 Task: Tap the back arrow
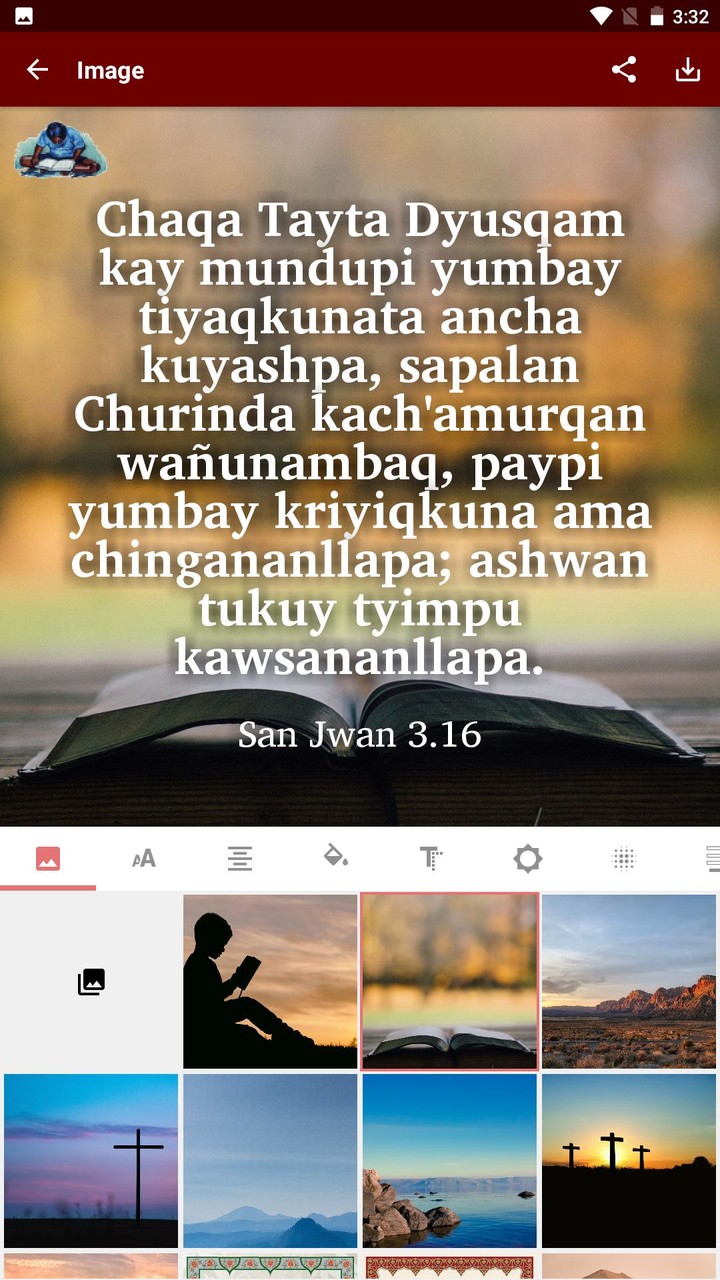pyautogui.click(x=37, y=70)
